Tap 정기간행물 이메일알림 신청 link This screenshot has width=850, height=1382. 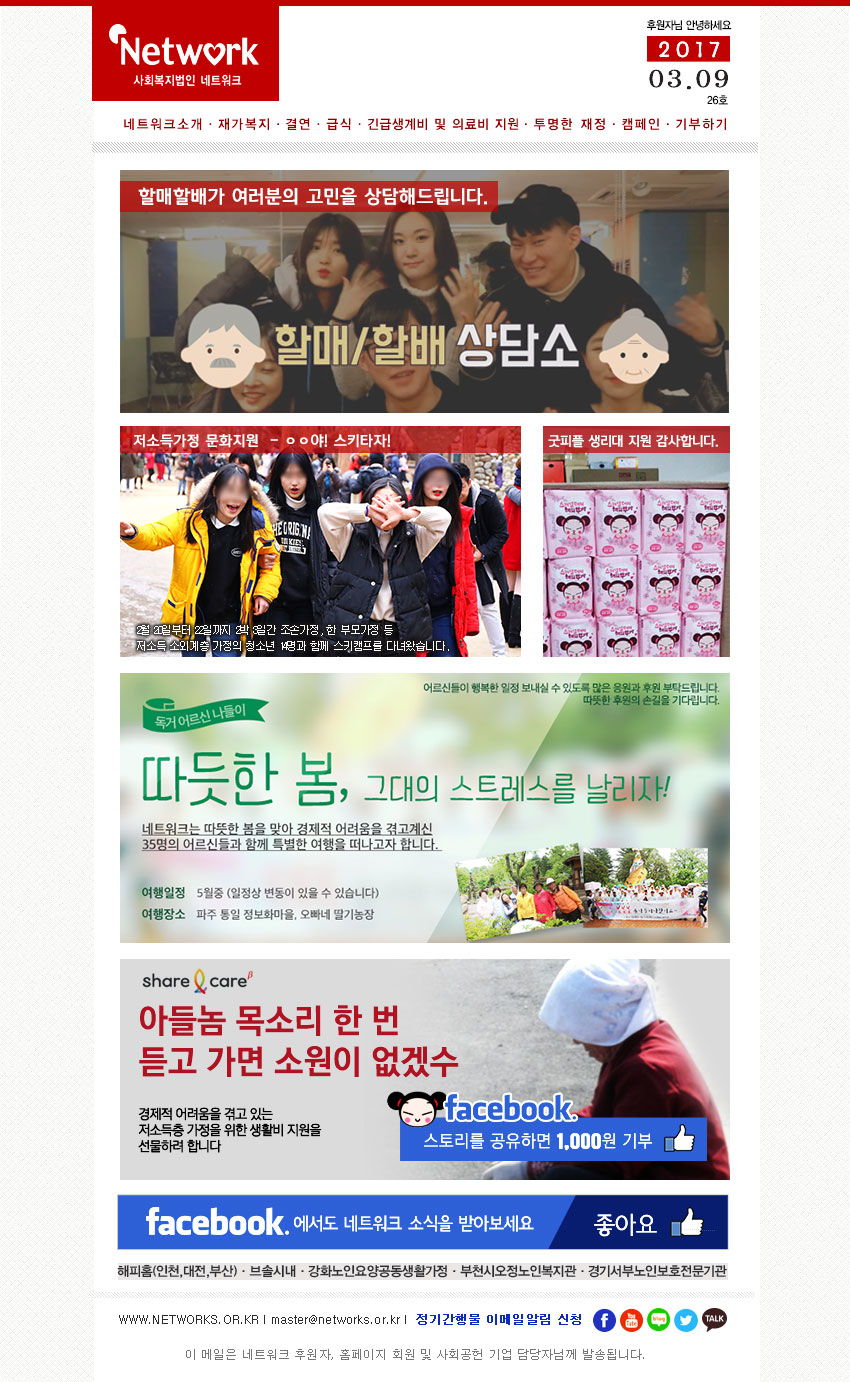pos(499,1320)
